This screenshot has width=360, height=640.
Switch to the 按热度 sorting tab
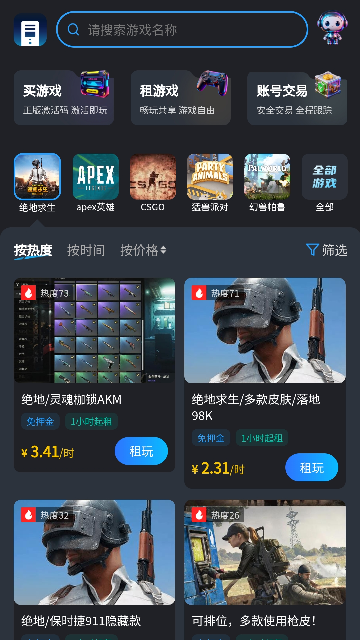click(x=33, y=250)
